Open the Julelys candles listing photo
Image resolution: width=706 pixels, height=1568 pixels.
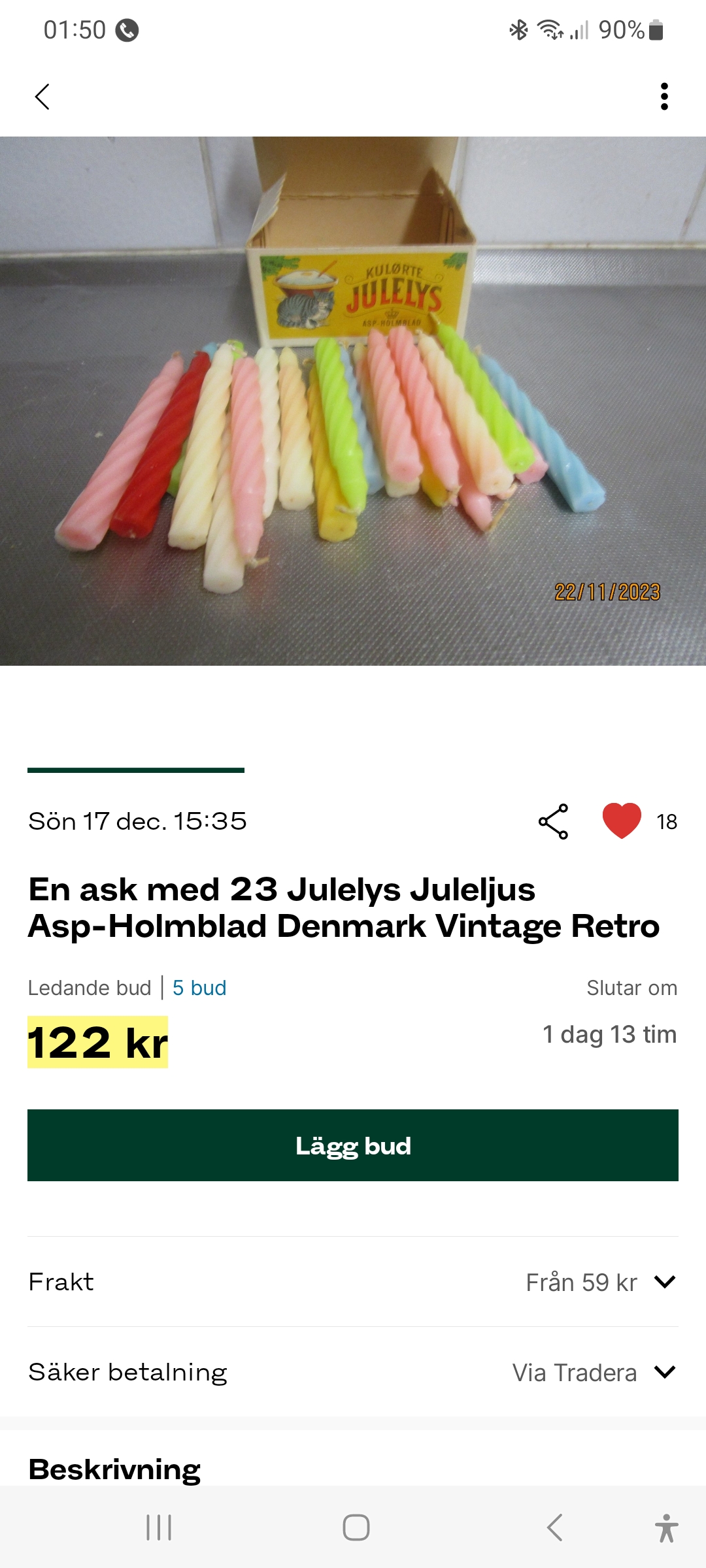(x=353, y=400)
